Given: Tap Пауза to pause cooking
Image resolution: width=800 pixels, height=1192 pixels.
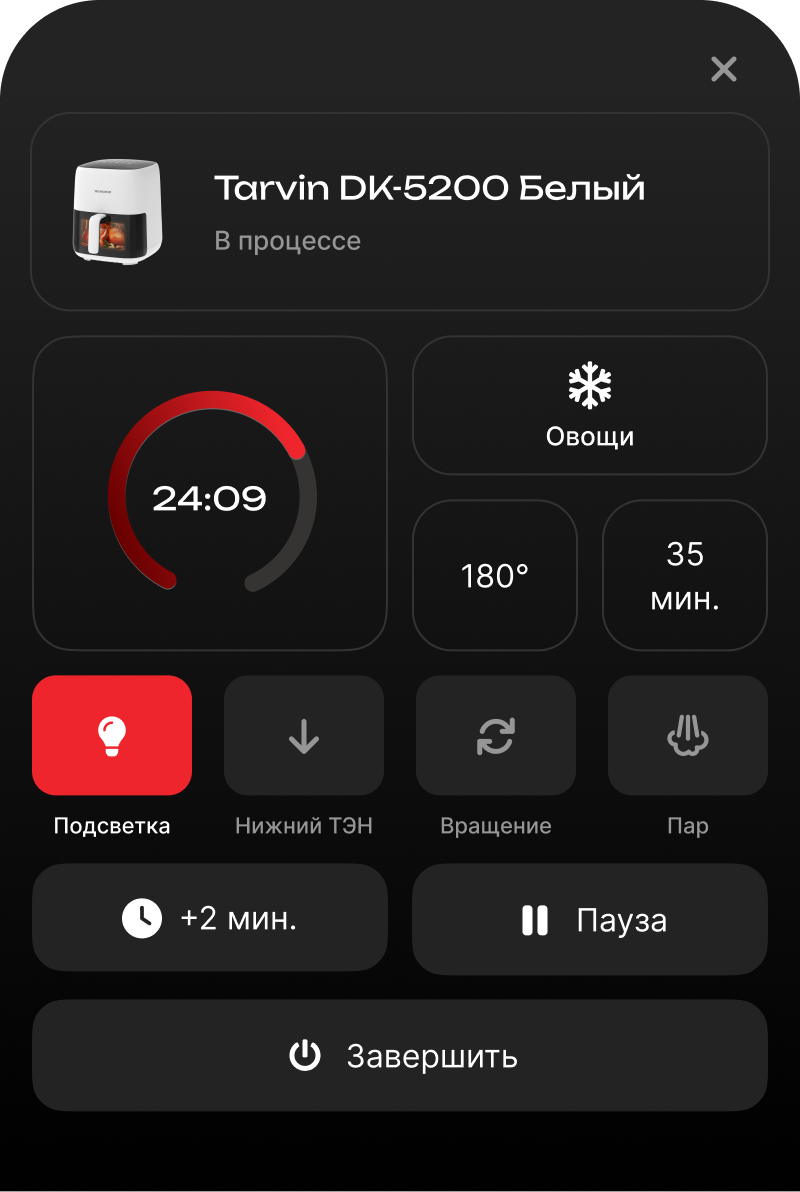Looking at the screenshot, I should coord(590,920).
